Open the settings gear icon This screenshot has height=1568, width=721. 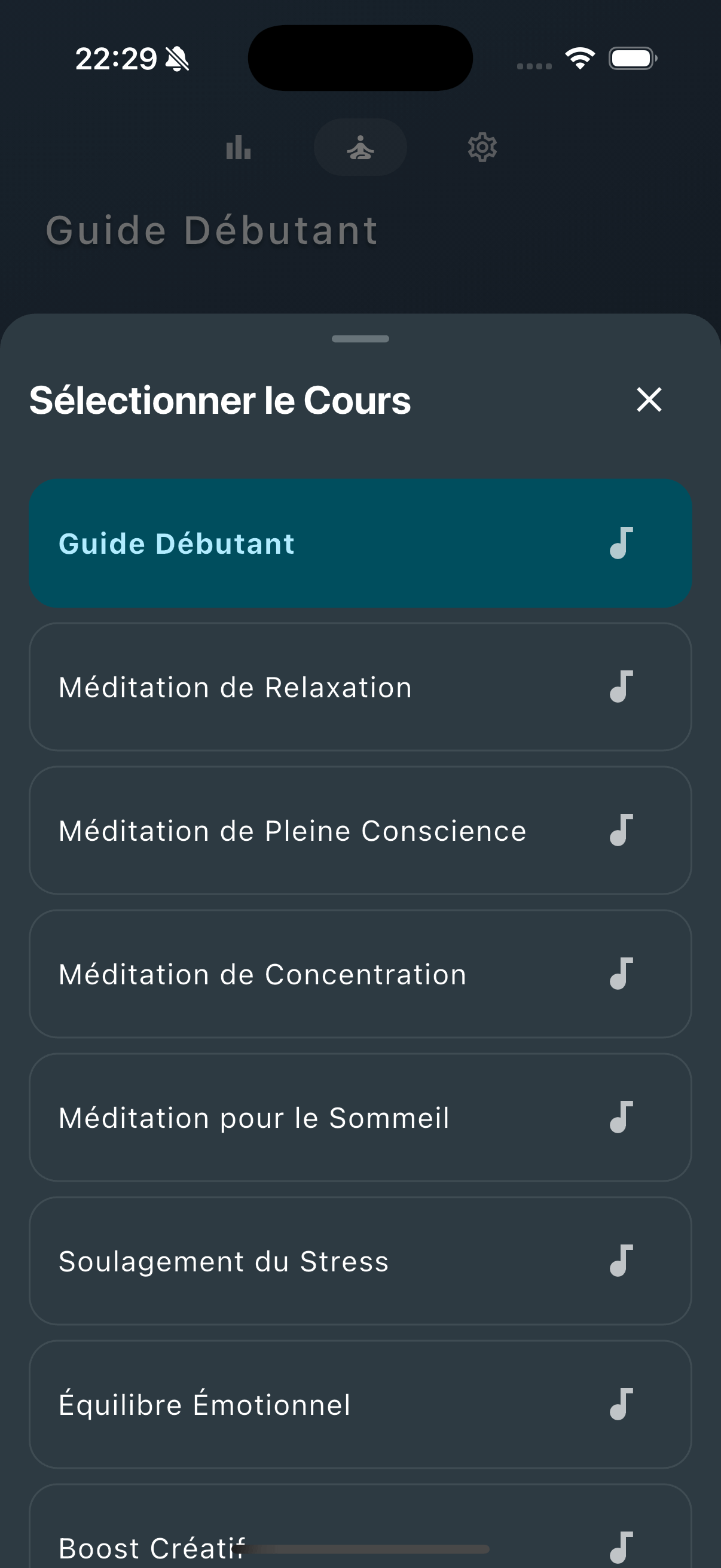click(482, 147)
